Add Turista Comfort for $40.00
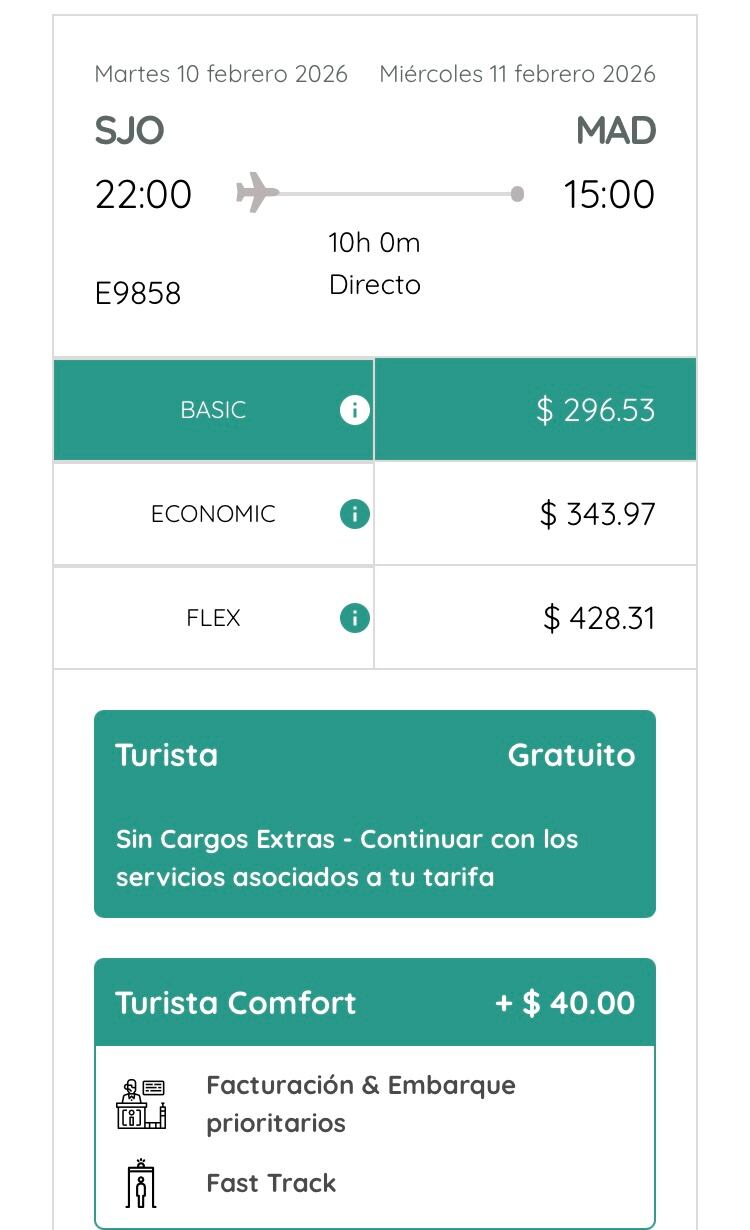 click(567, 1001)
